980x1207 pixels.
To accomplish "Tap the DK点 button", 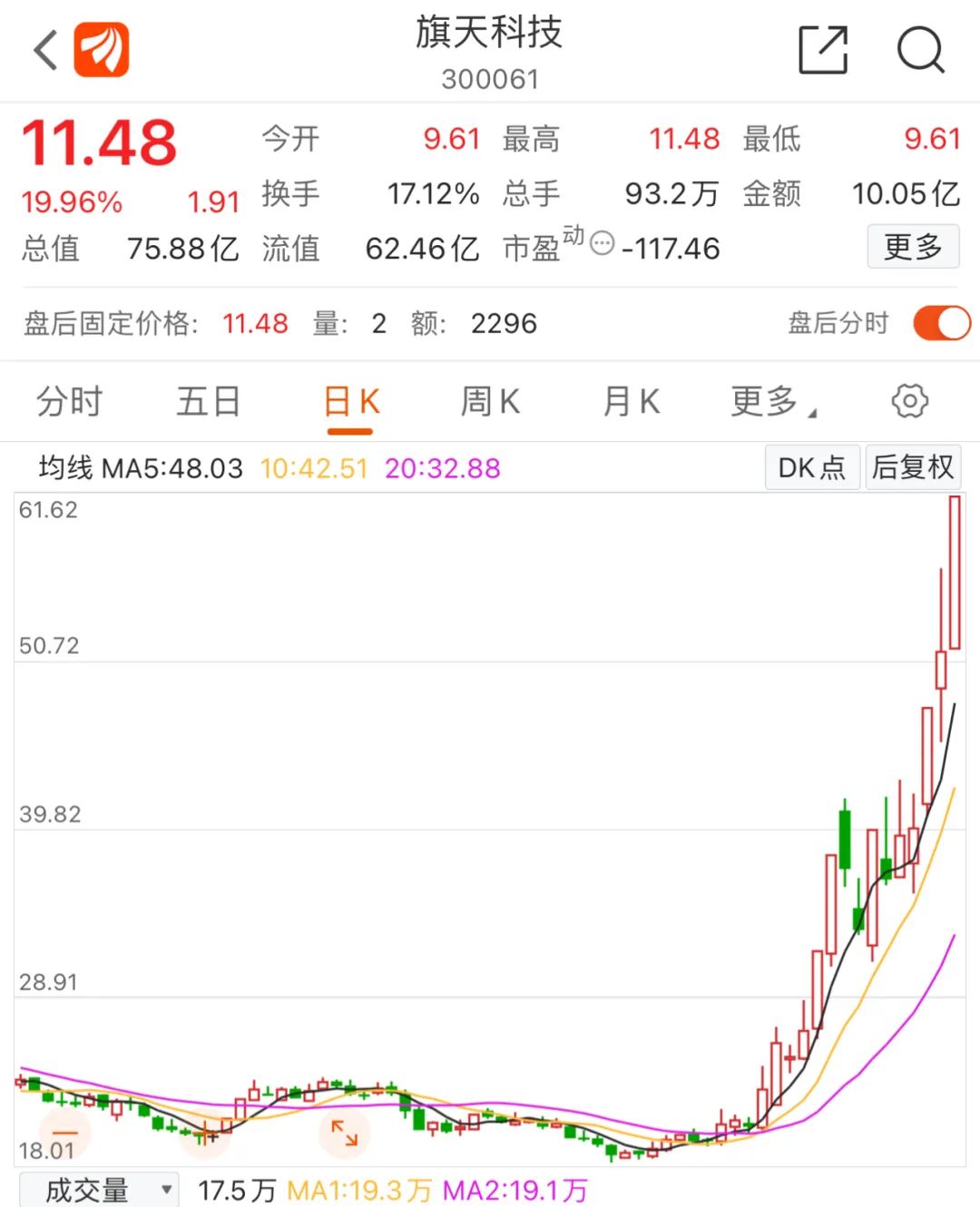I will click(x=812, y=467).
